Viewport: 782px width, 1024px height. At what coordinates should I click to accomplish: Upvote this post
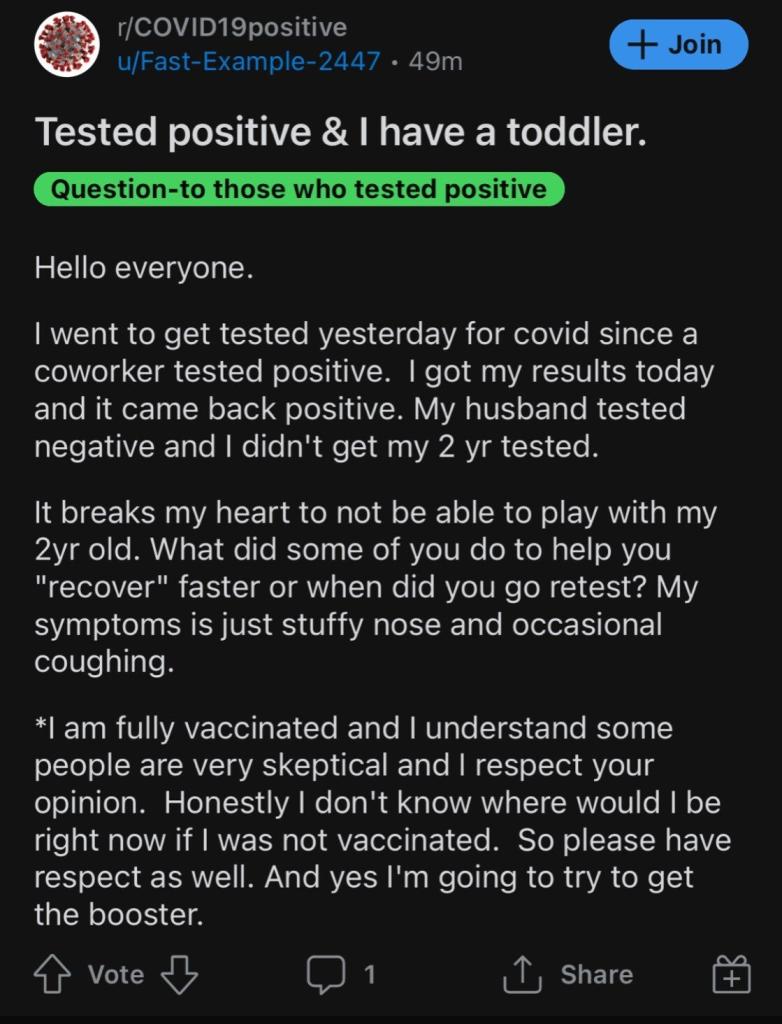pos(53,974)
